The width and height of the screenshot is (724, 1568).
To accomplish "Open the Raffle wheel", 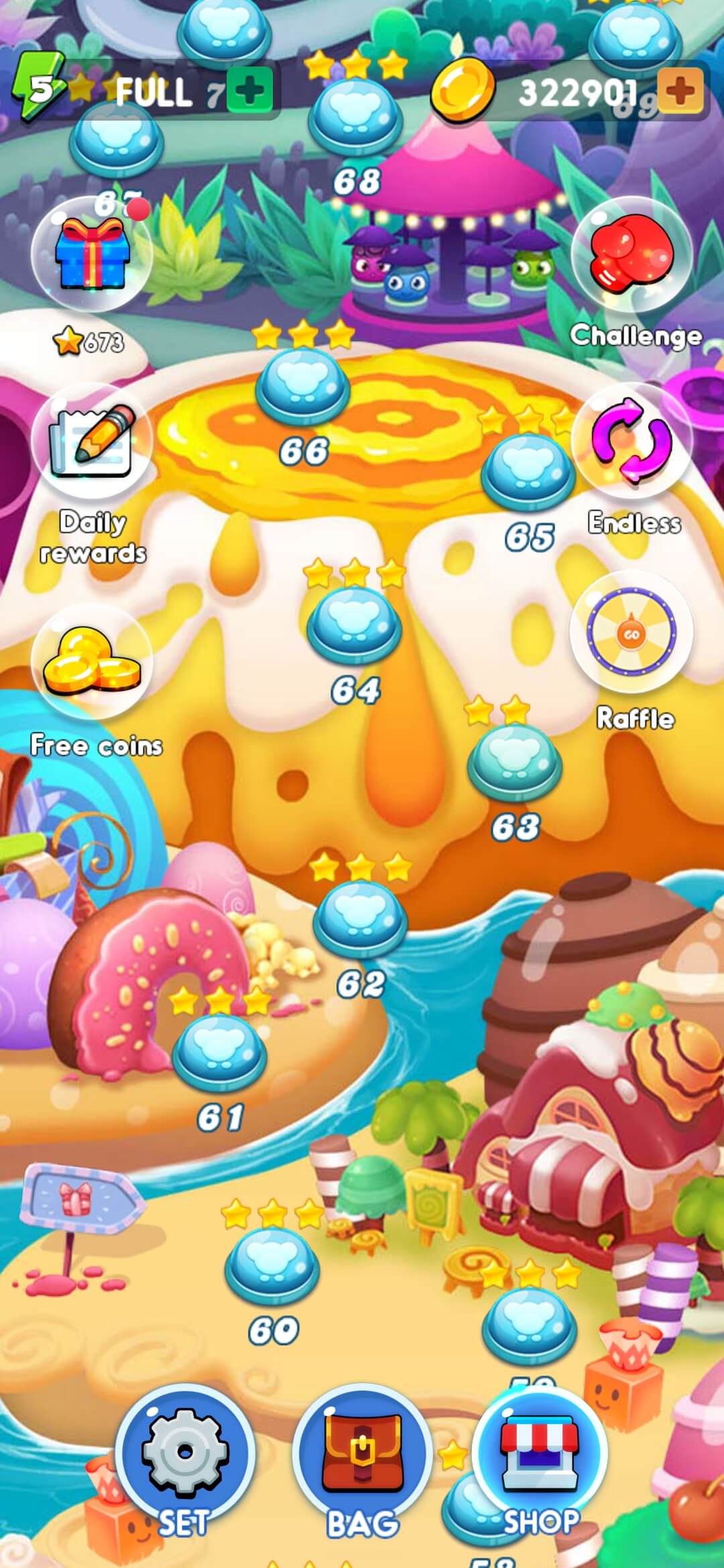I will coord(631,632).
